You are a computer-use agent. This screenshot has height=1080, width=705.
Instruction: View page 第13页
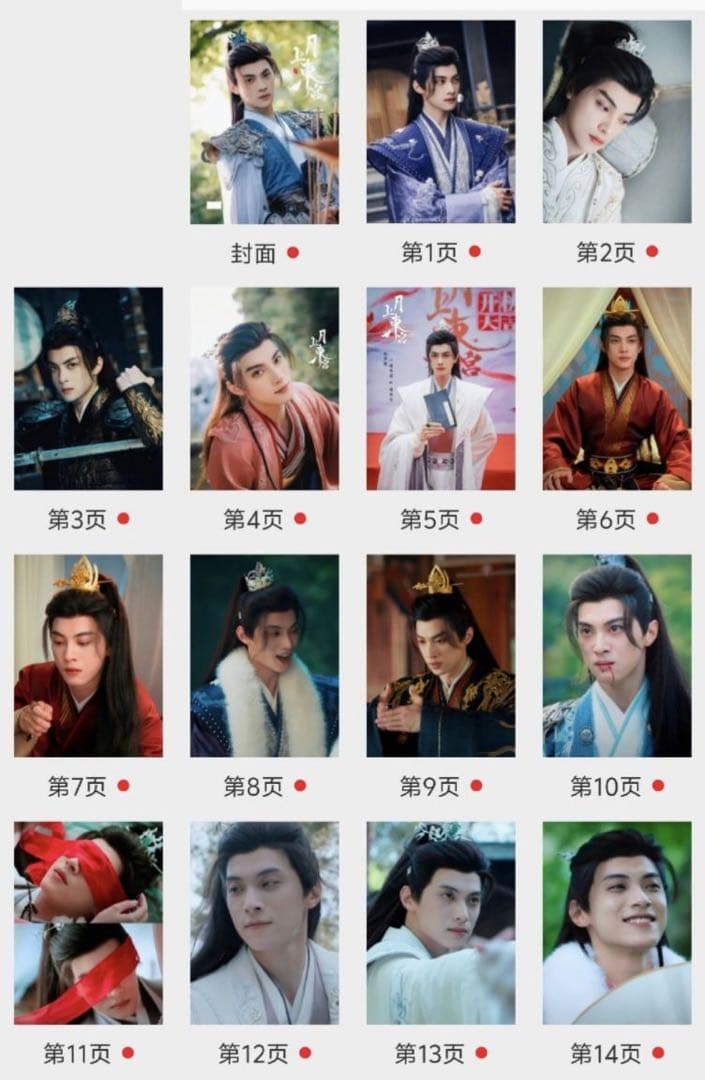coord(440,923)
